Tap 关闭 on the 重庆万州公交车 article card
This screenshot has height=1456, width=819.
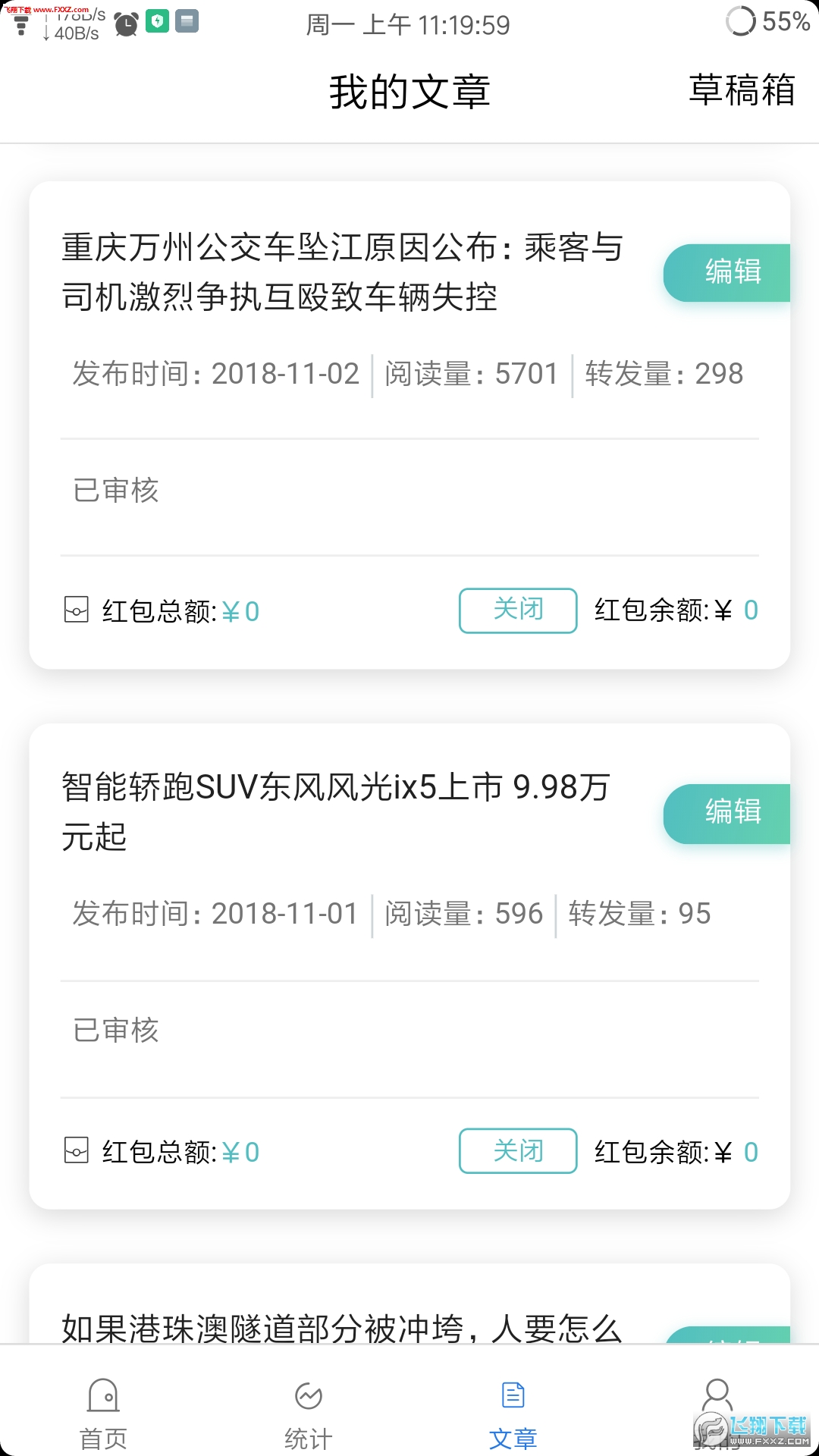(518, 610)
